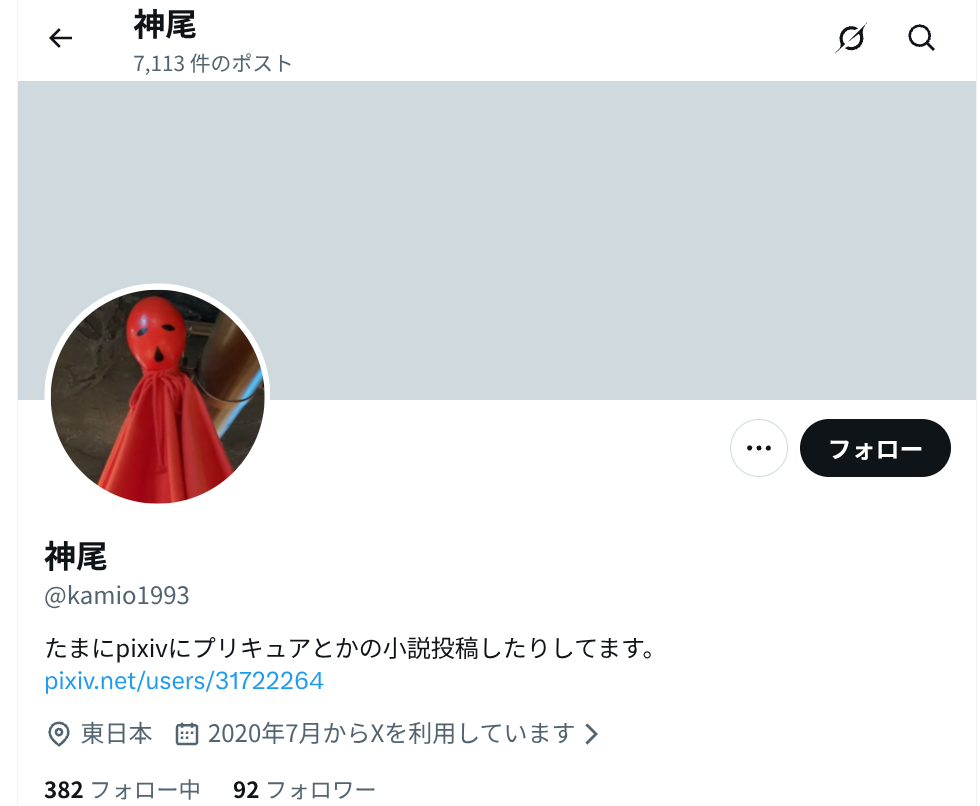
Task: View join date details for 2020年7月
Action: click(x=390, y=734)
